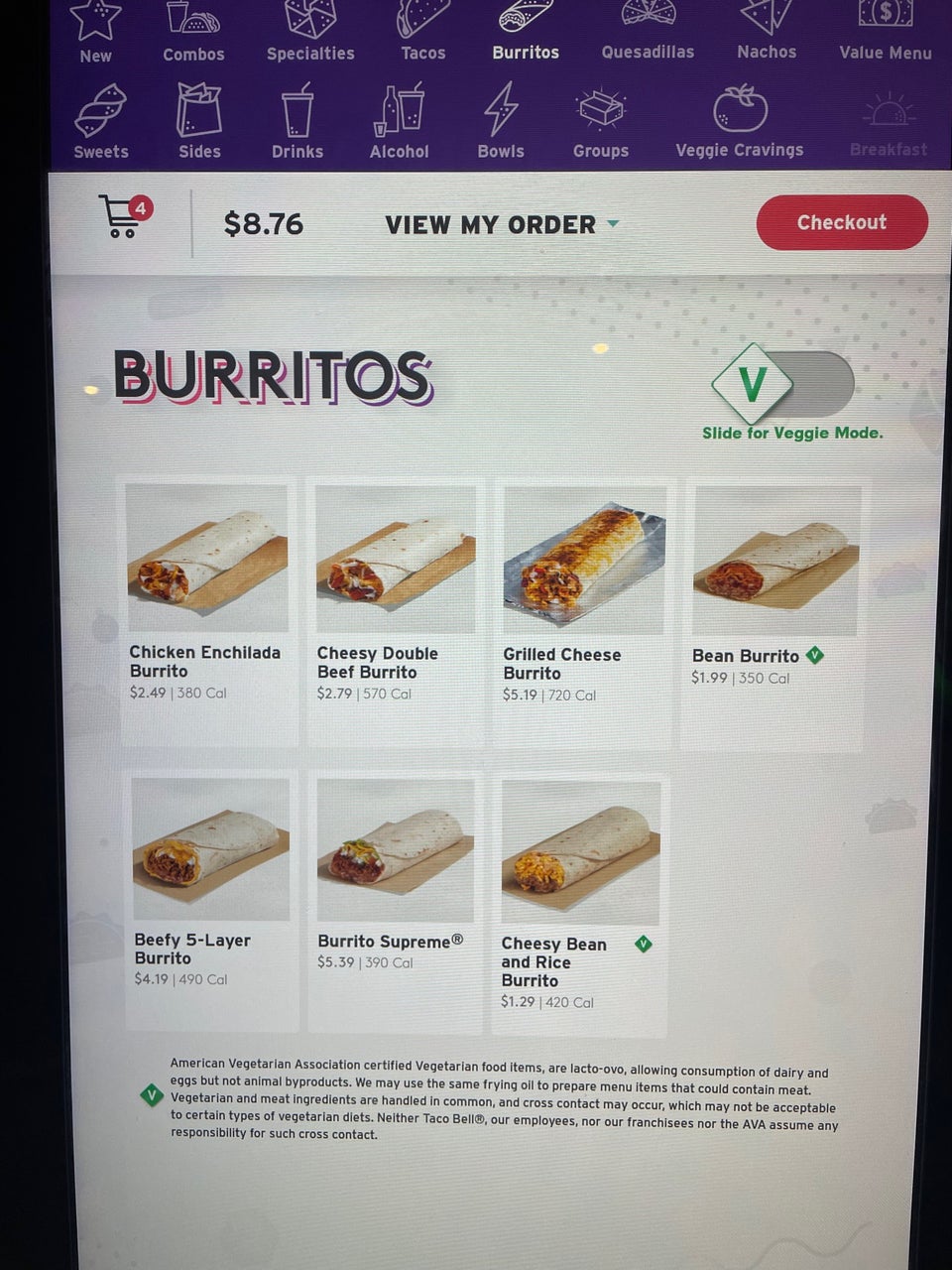Viewport: 952px width, 1270px height.
Task: Go to the Sweets category
Action: pos(101,124)
